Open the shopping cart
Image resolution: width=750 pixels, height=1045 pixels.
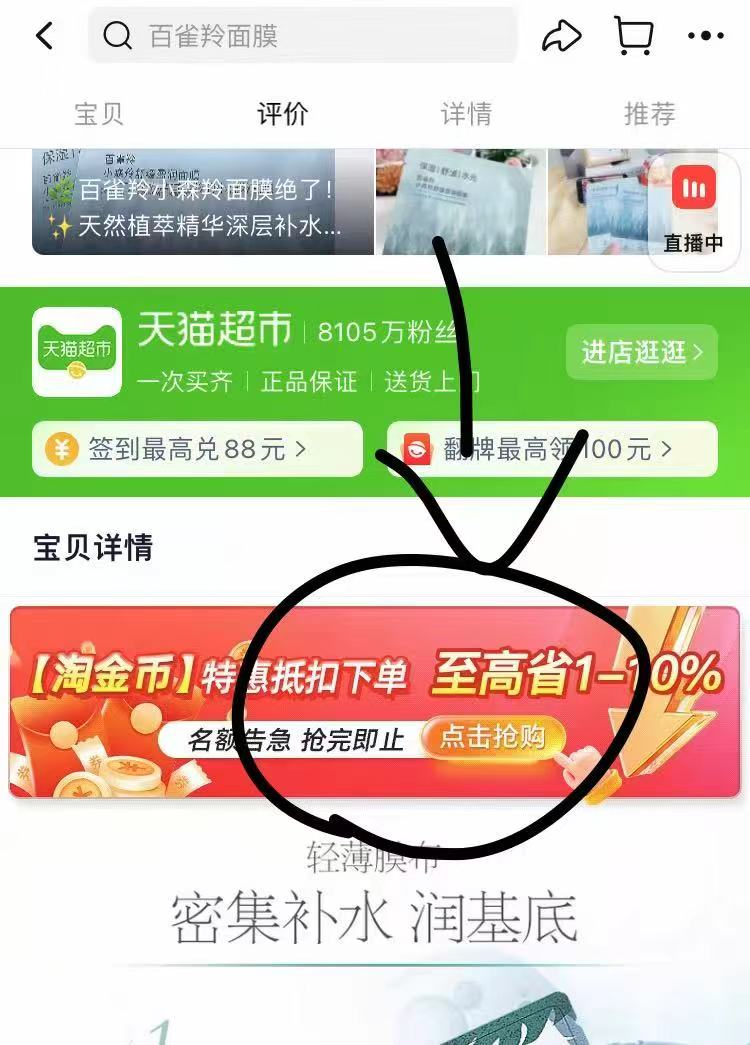click(634, 36)
